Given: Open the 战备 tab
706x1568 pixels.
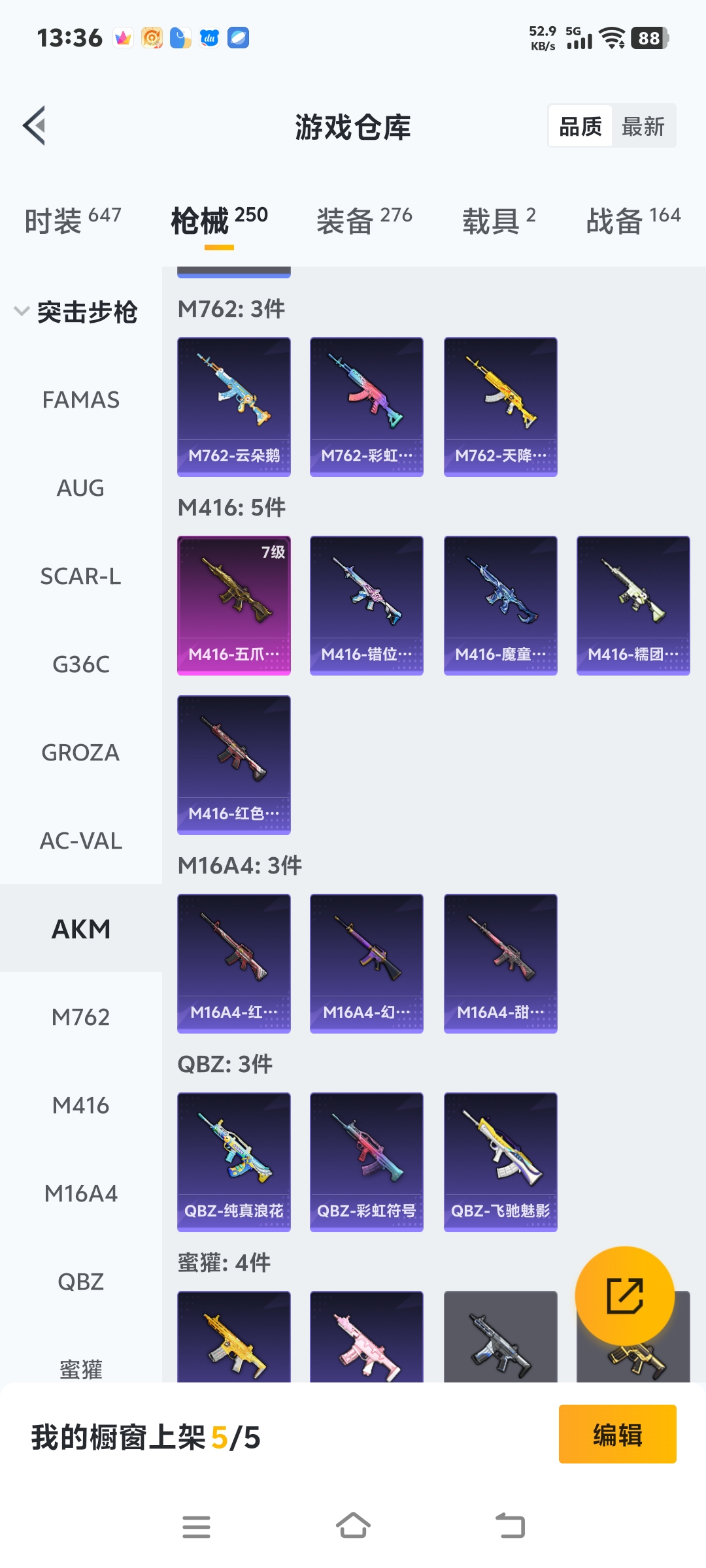Looking at the screenshot, I should click(x=633, y=220).
